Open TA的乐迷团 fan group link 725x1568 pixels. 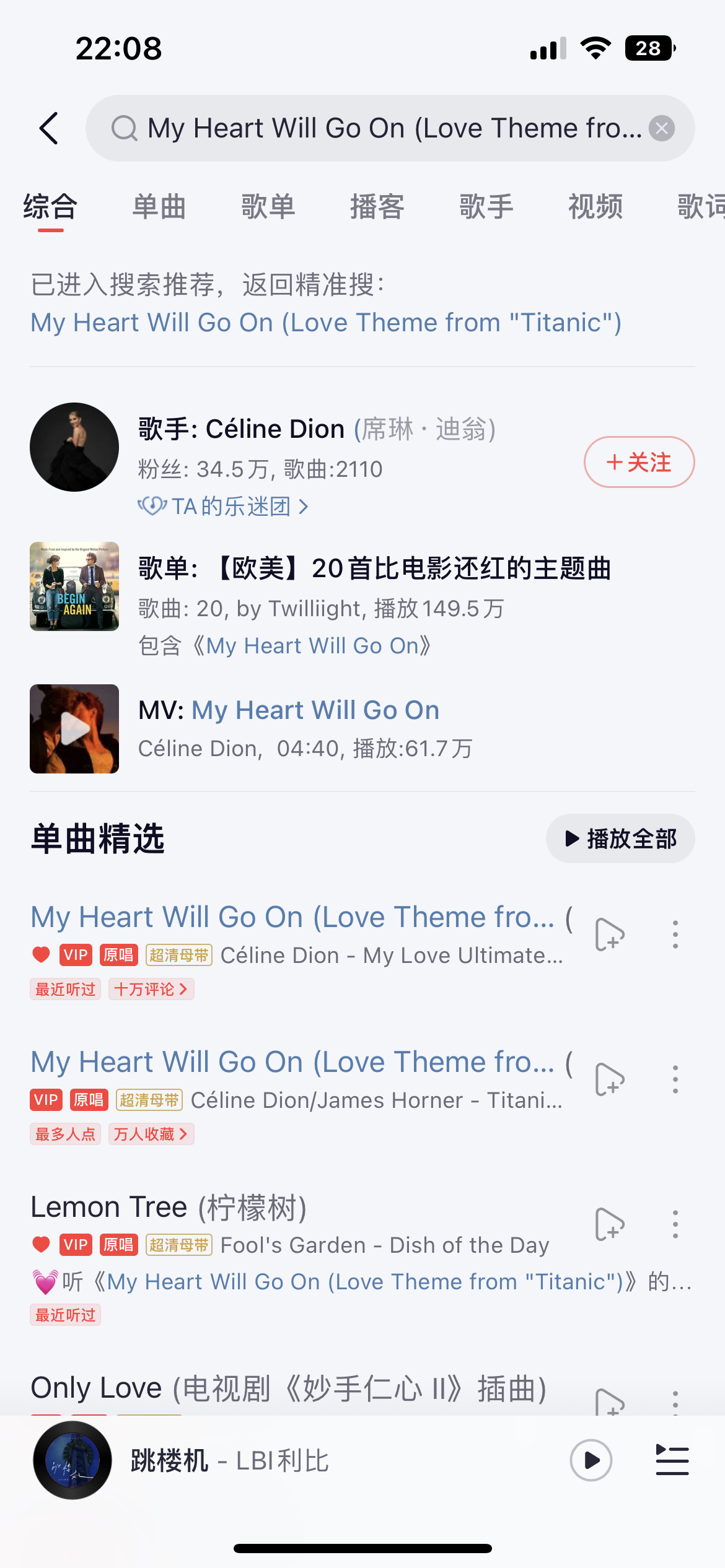[223, 507]
